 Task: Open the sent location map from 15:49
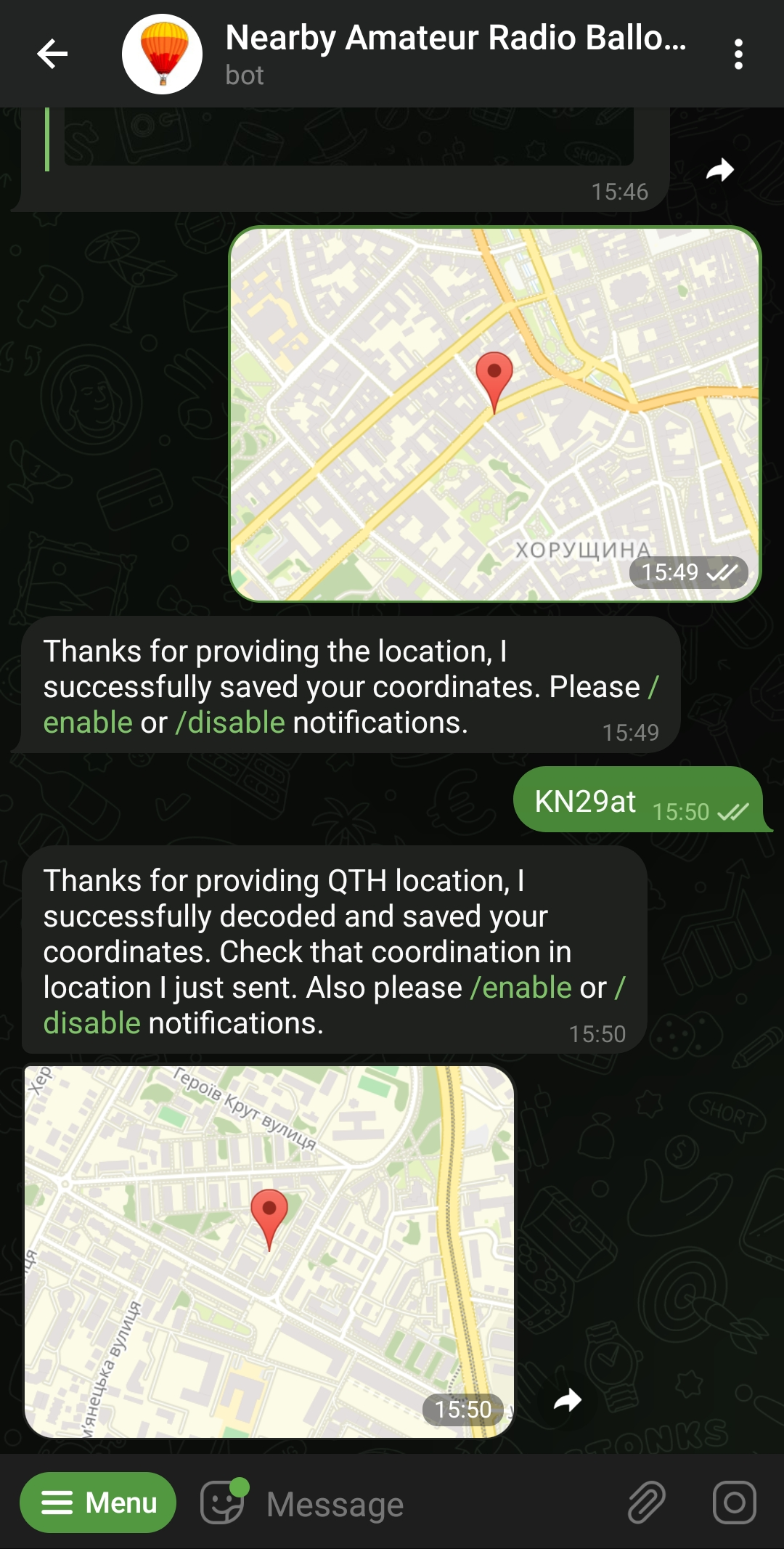point(495,414)
